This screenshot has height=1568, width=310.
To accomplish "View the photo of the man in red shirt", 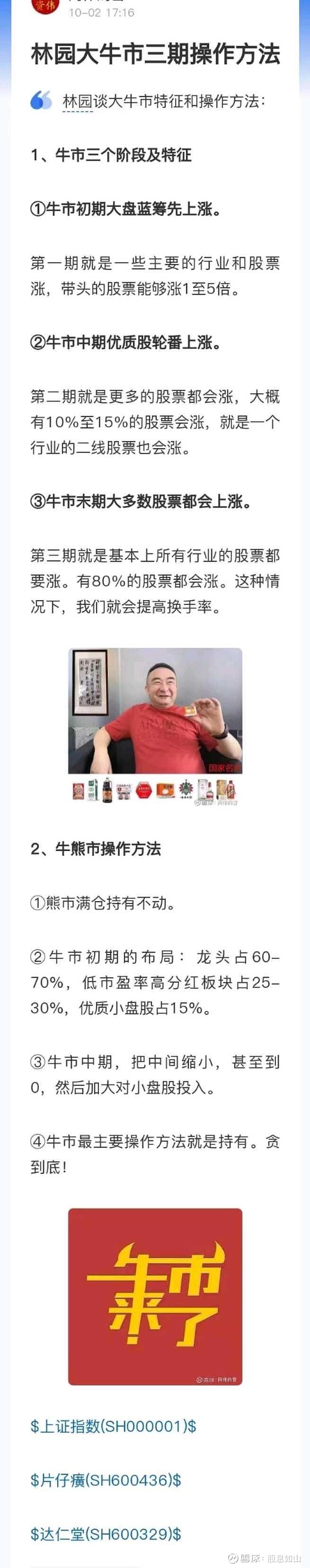I will click(x=155, y=711).
